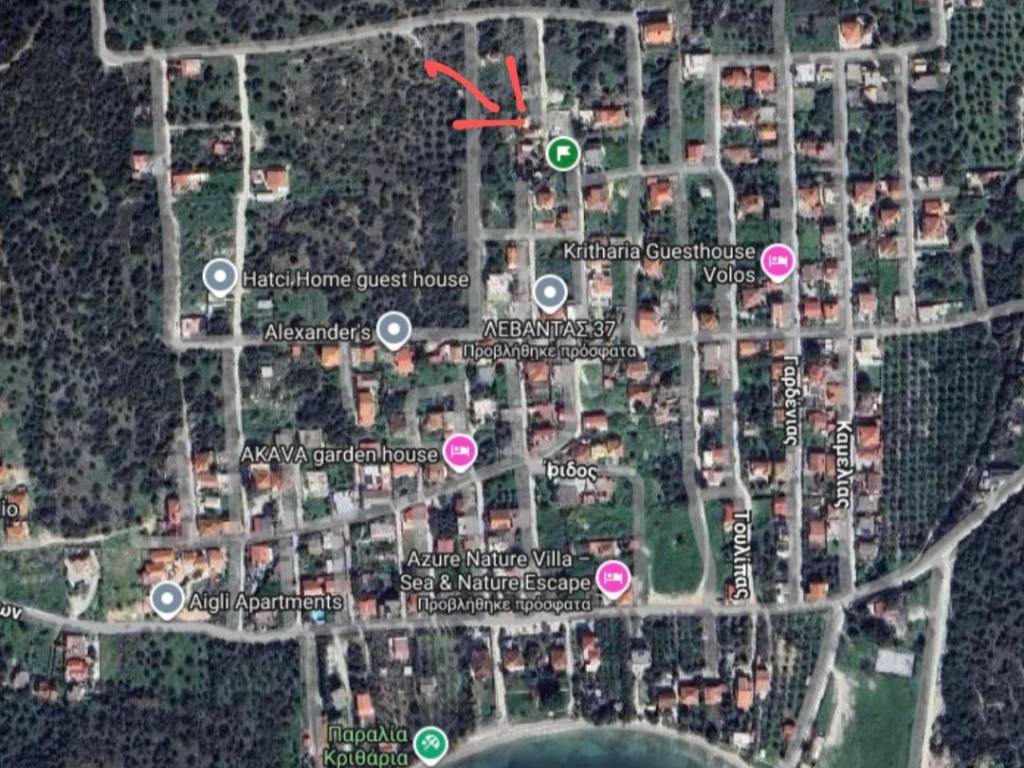Select the green flag marker
The width and height of the screenshot is (1024, 768).
[x=563, y=153]
